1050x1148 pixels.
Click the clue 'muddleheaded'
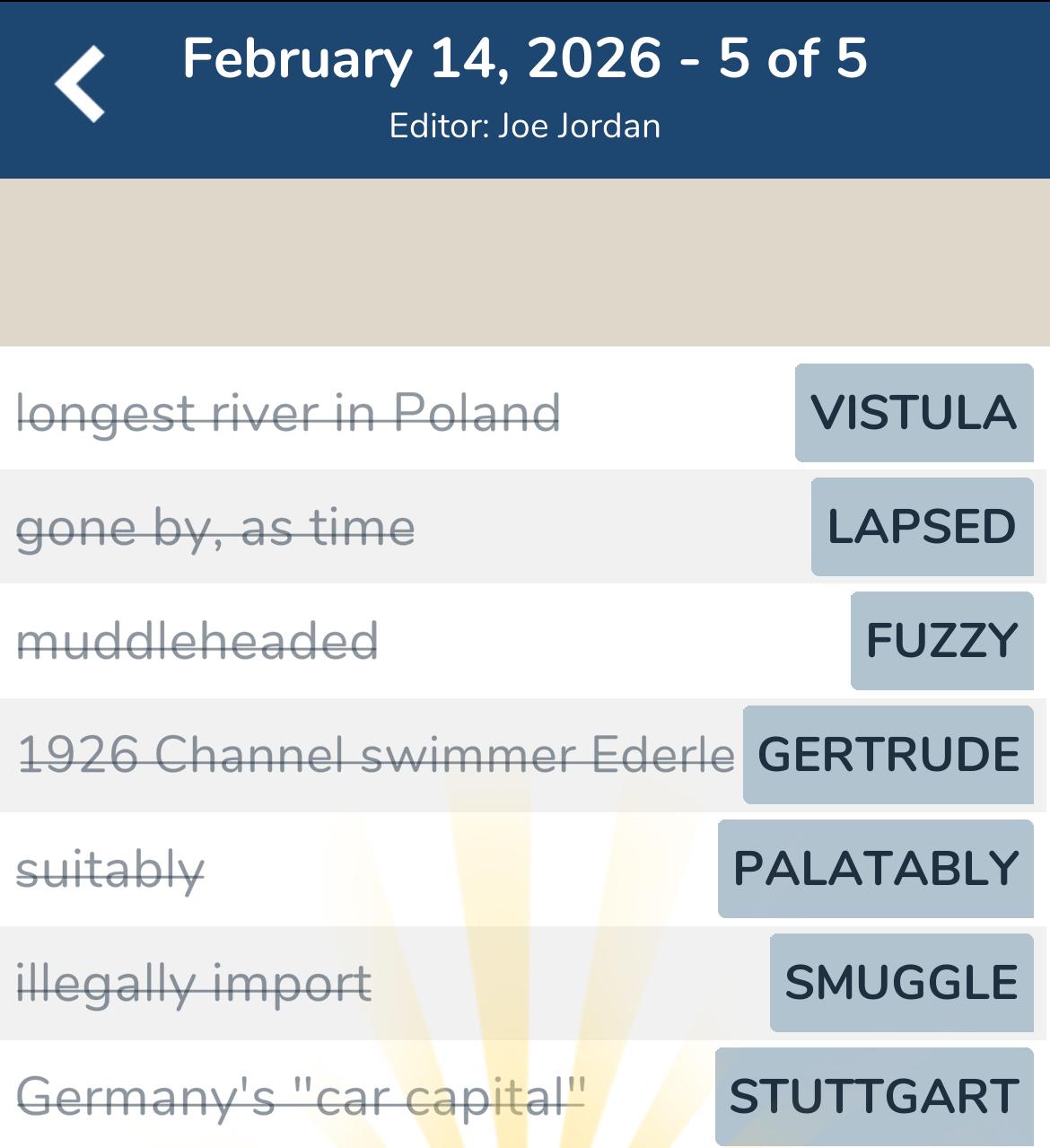point(197,641)
